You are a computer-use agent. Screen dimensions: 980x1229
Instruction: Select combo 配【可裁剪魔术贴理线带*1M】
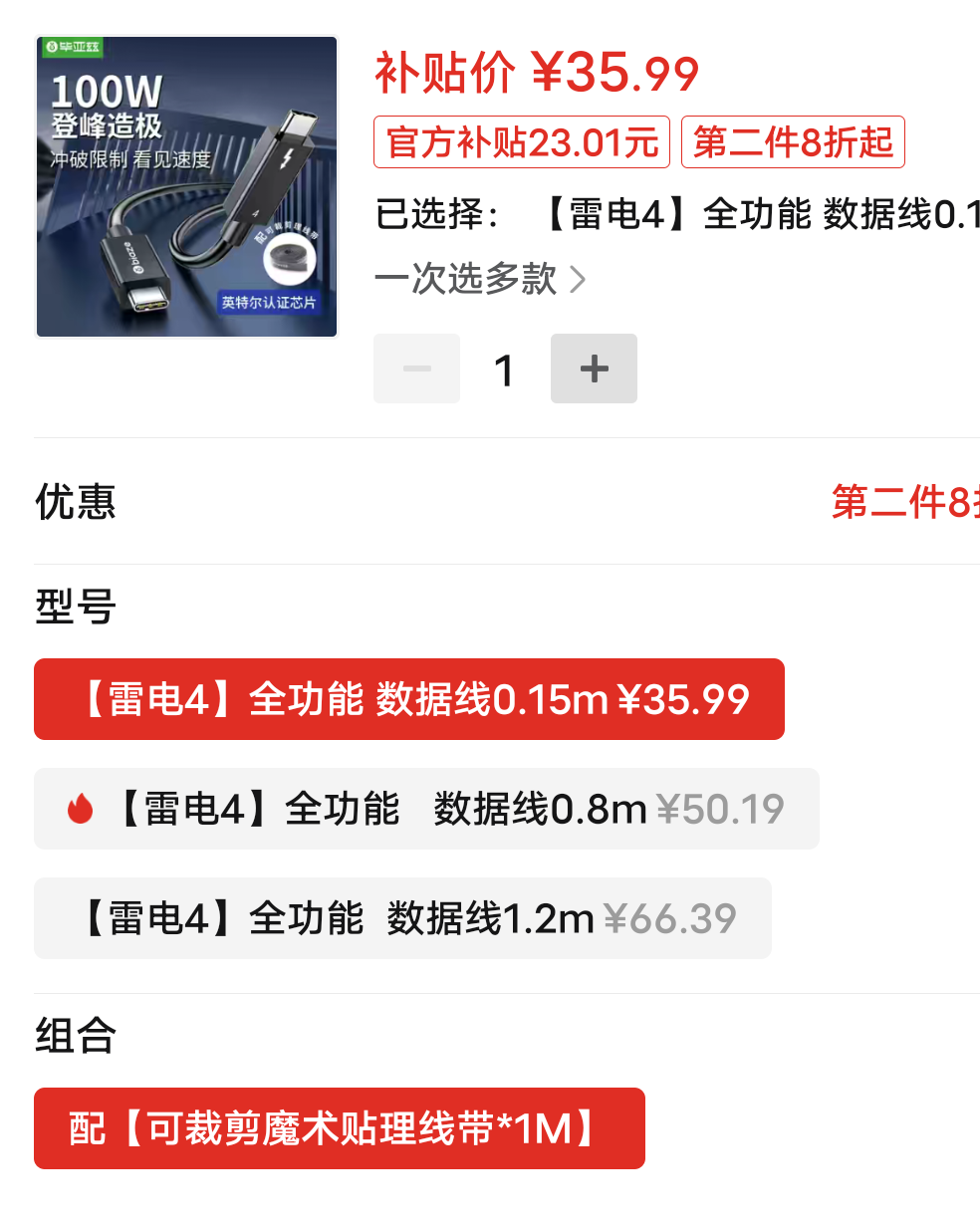[x=340, y=1128]
